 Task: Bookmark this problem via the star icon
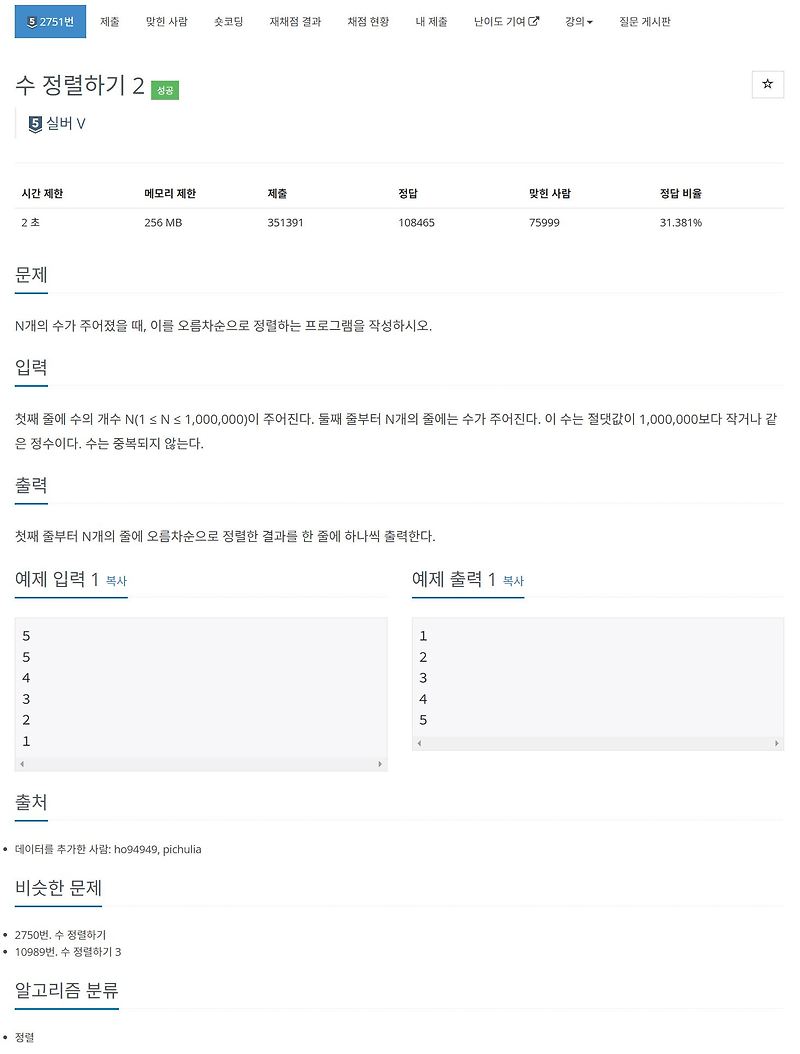[x=767, y=85]
